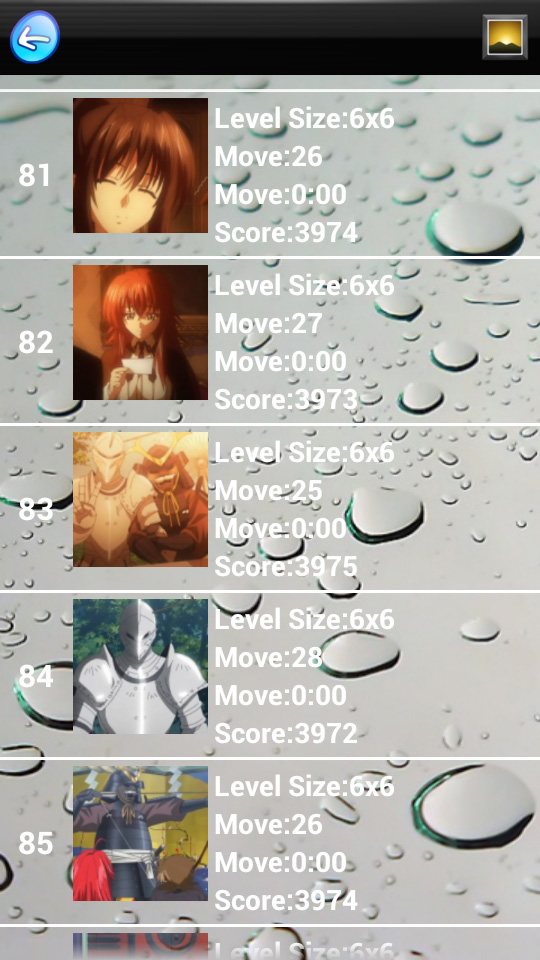Open puzzle level 81
This screenshot has height=960, width=540.
[x=270, y=174]
